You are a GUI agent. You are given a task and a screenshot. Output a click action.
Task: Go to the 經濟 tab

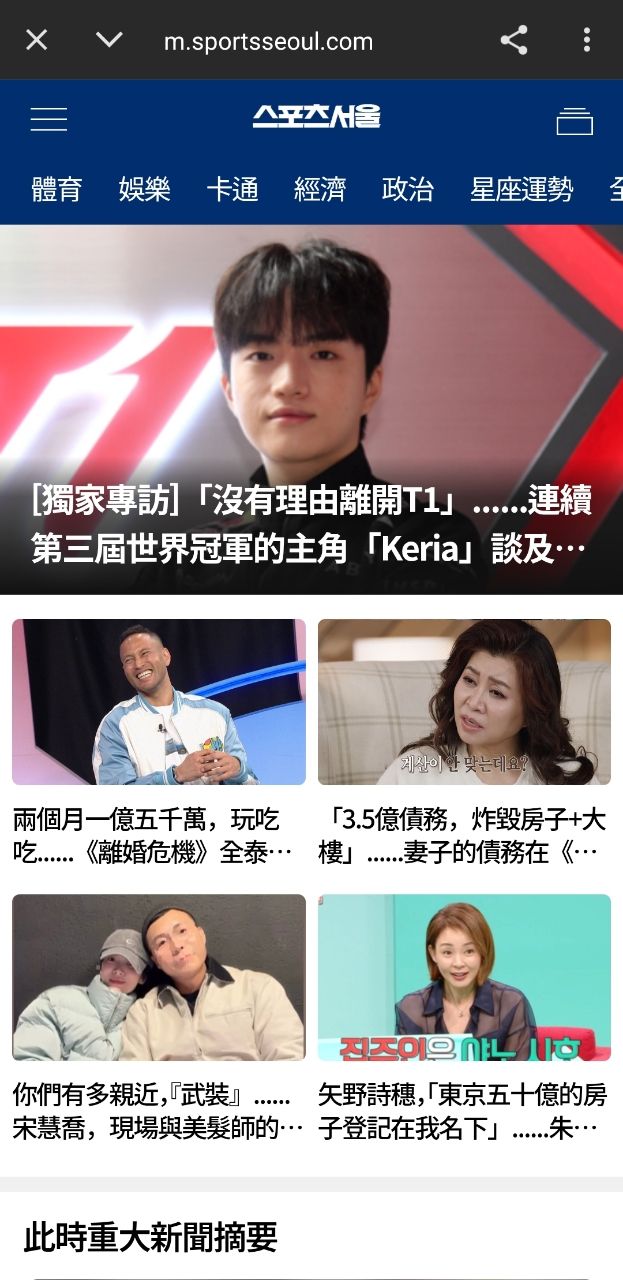(x=320, y=189)
